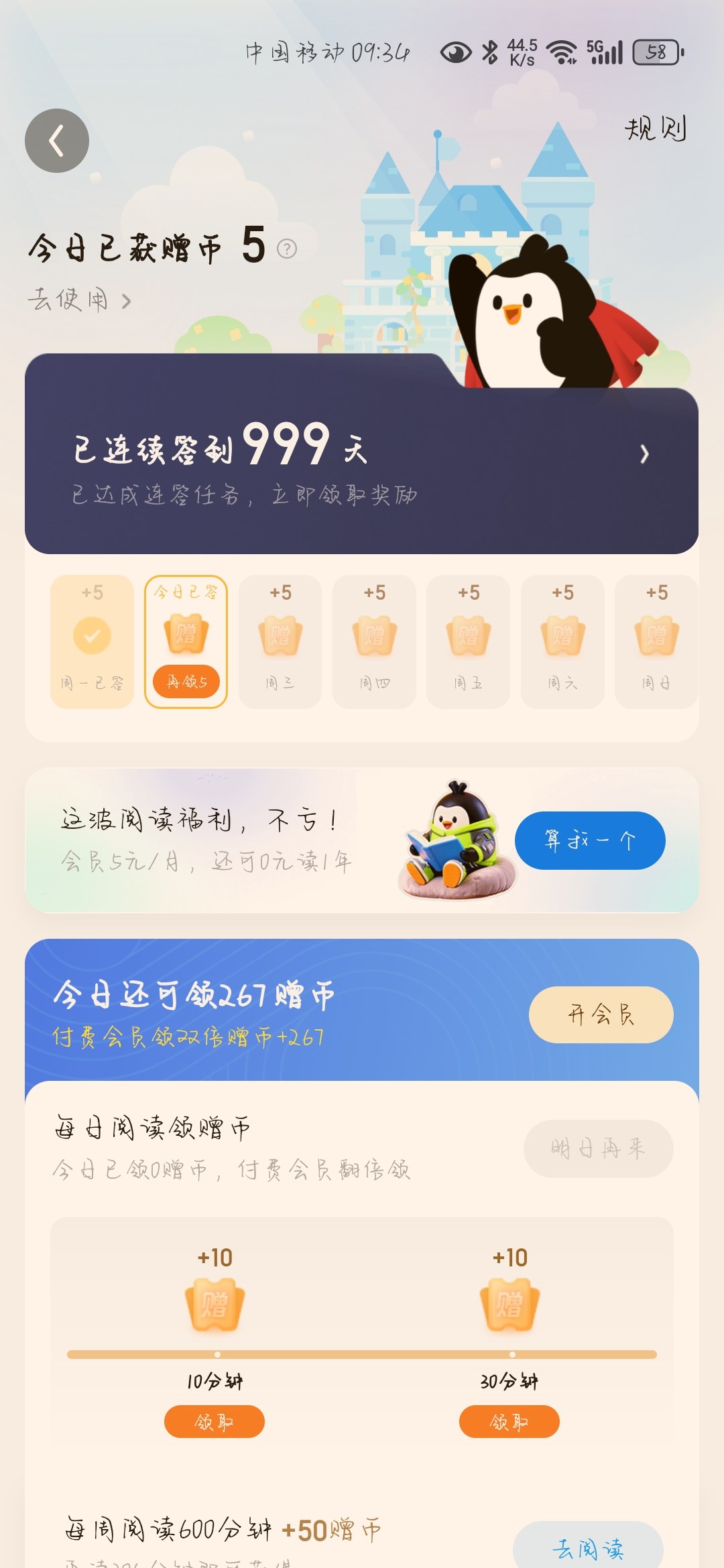Viewport: 724px width, 1568px height.
Task: Tap the 再领5 button
Action: 186,681
